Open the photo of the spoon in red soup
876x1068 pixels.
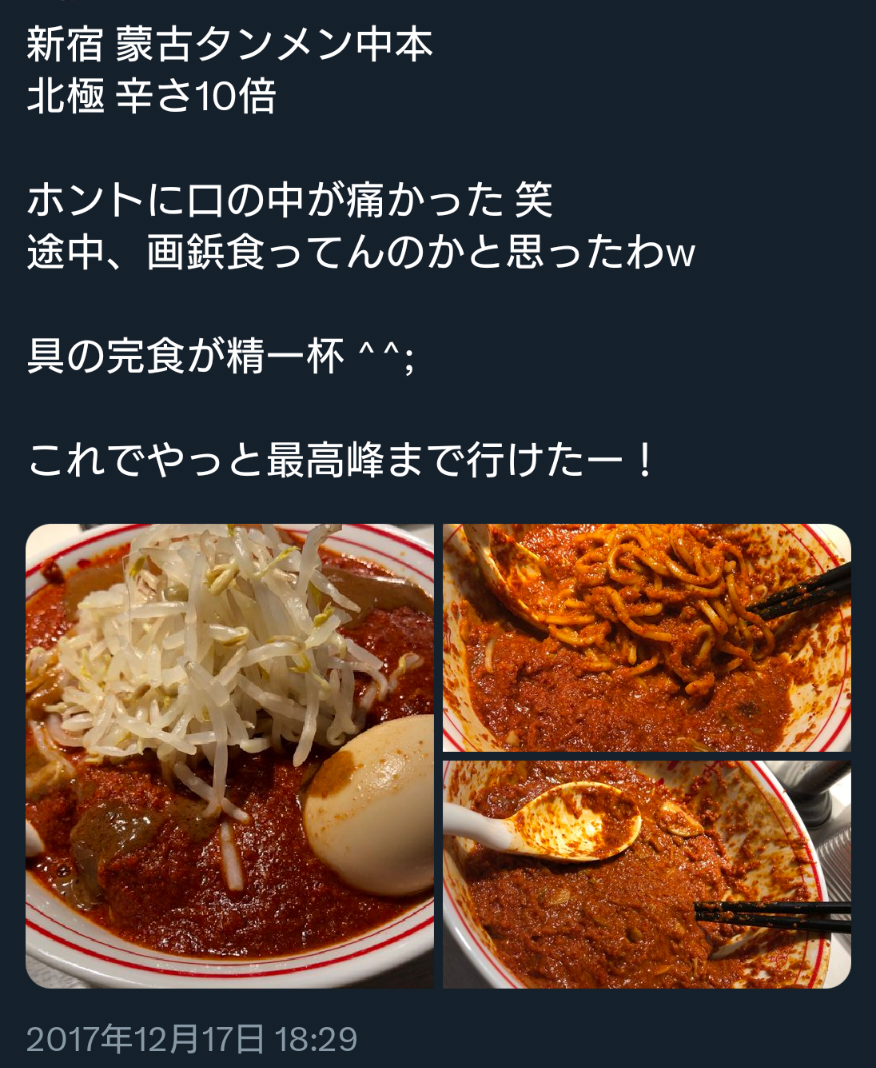click(646, 874)
